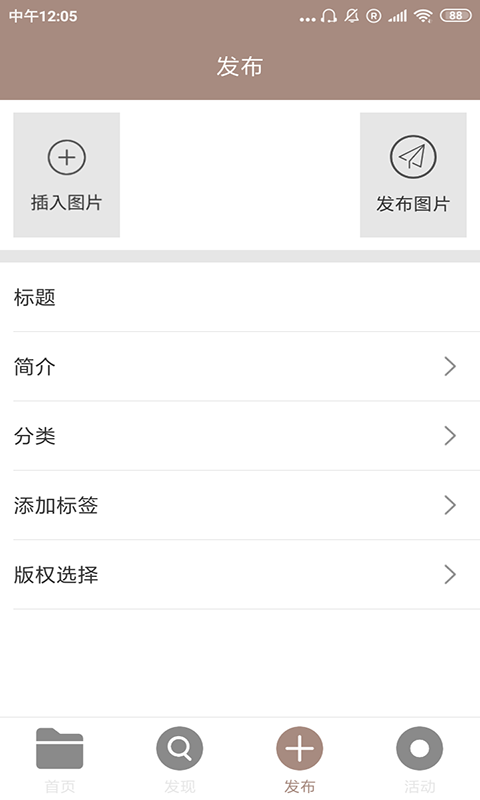The width and height of the screenshot is (480, 800).
Task: Tap the 发布图片 paper plane button
Action: click(413, 175)
